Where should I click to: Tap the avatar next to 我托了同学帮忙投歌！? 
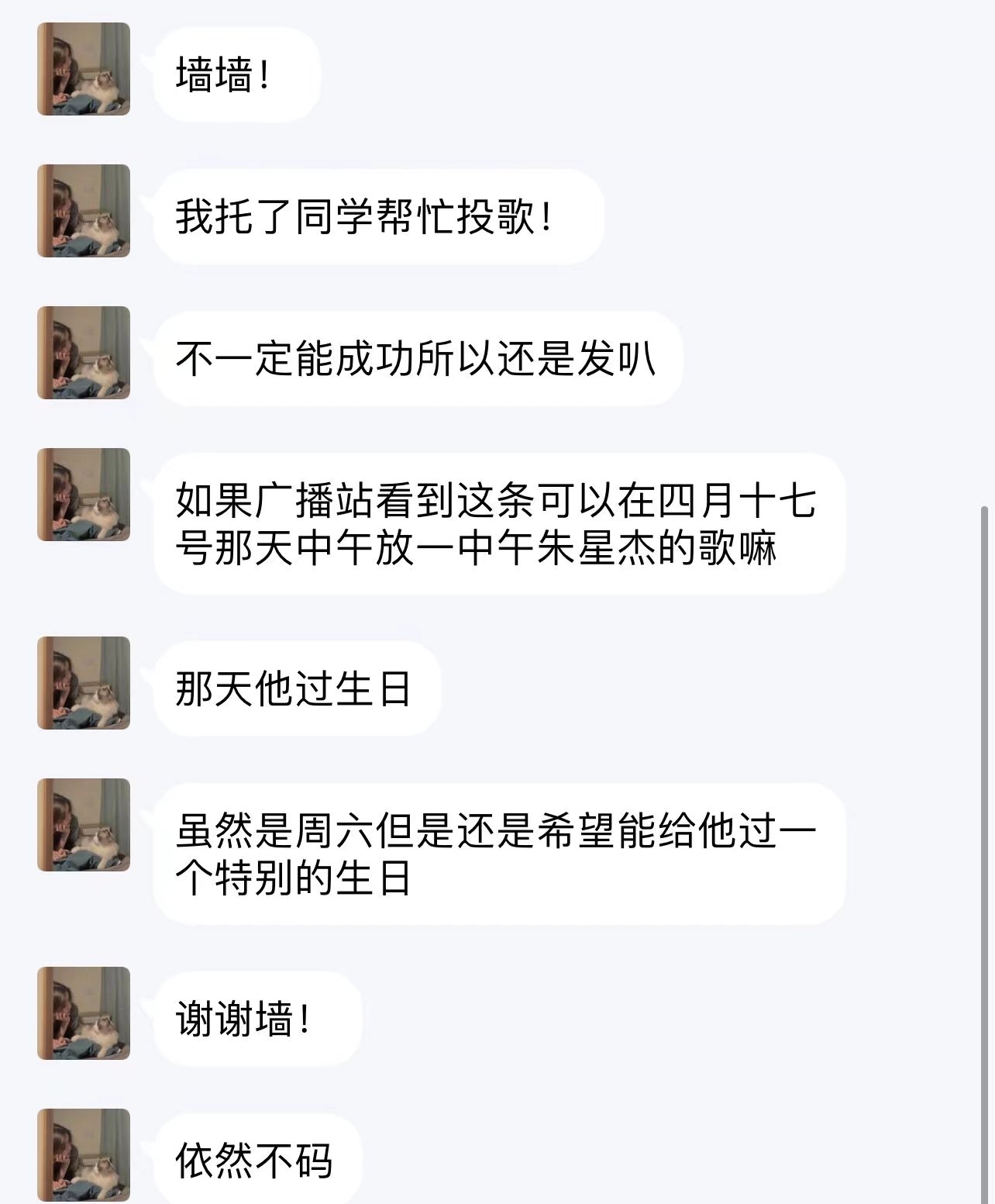(84, 211)
